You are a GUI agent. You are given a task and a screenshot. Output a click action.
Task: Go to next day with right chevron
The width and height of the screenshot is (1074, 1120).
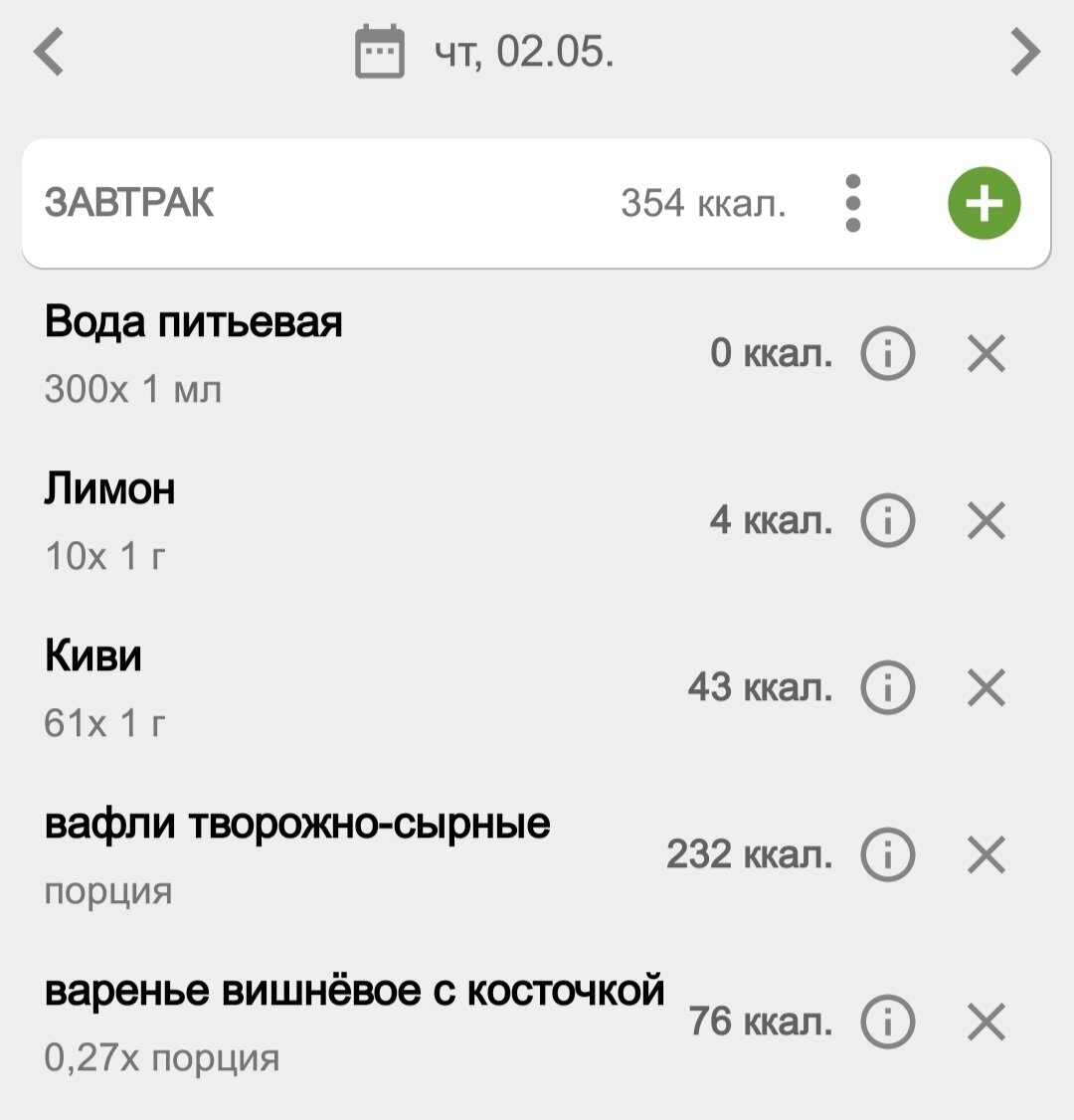(1025, 52)
